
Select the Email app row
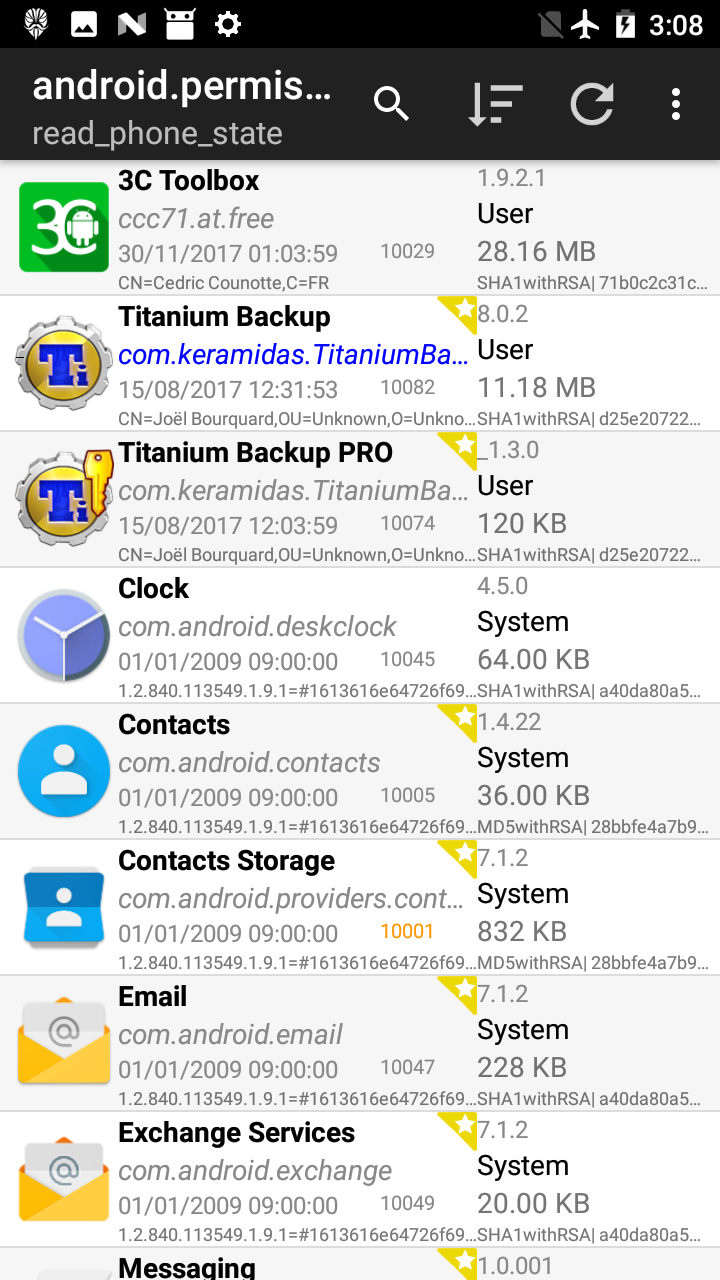360,1044
